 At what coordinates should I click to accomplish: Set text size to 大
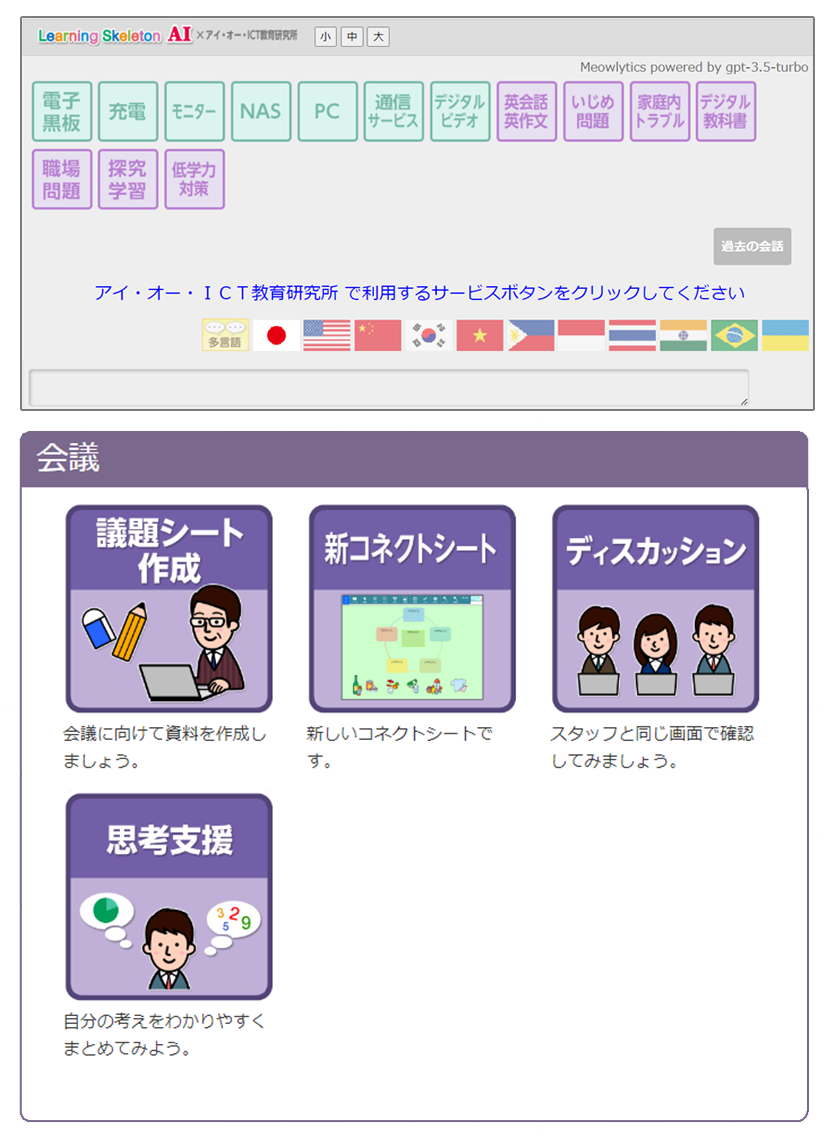pyautogui.click(x=377, y=37)
